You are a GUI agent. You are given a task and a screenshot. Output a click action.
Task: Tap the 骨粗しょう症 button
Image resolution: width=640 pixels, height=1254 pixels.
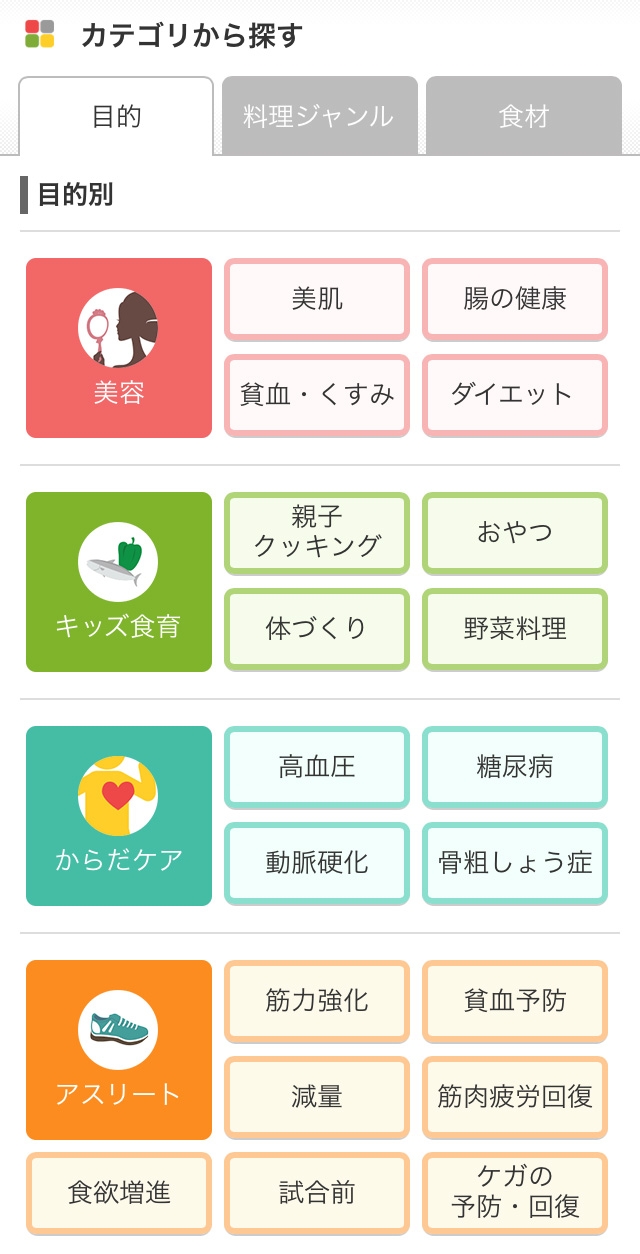click(x=515, y=863)
